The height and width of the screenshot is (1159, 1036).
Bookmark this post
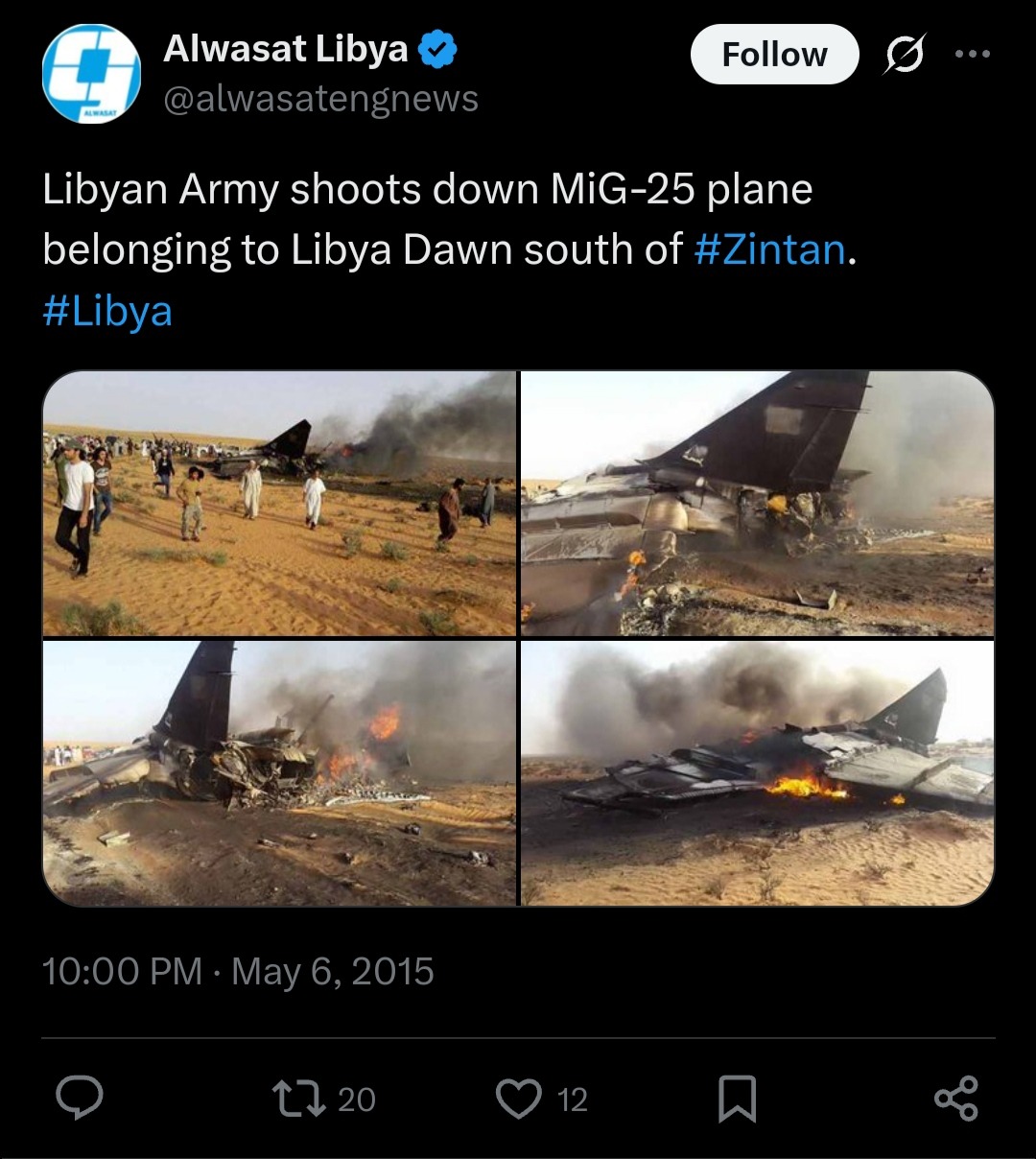click(737, 1099)
